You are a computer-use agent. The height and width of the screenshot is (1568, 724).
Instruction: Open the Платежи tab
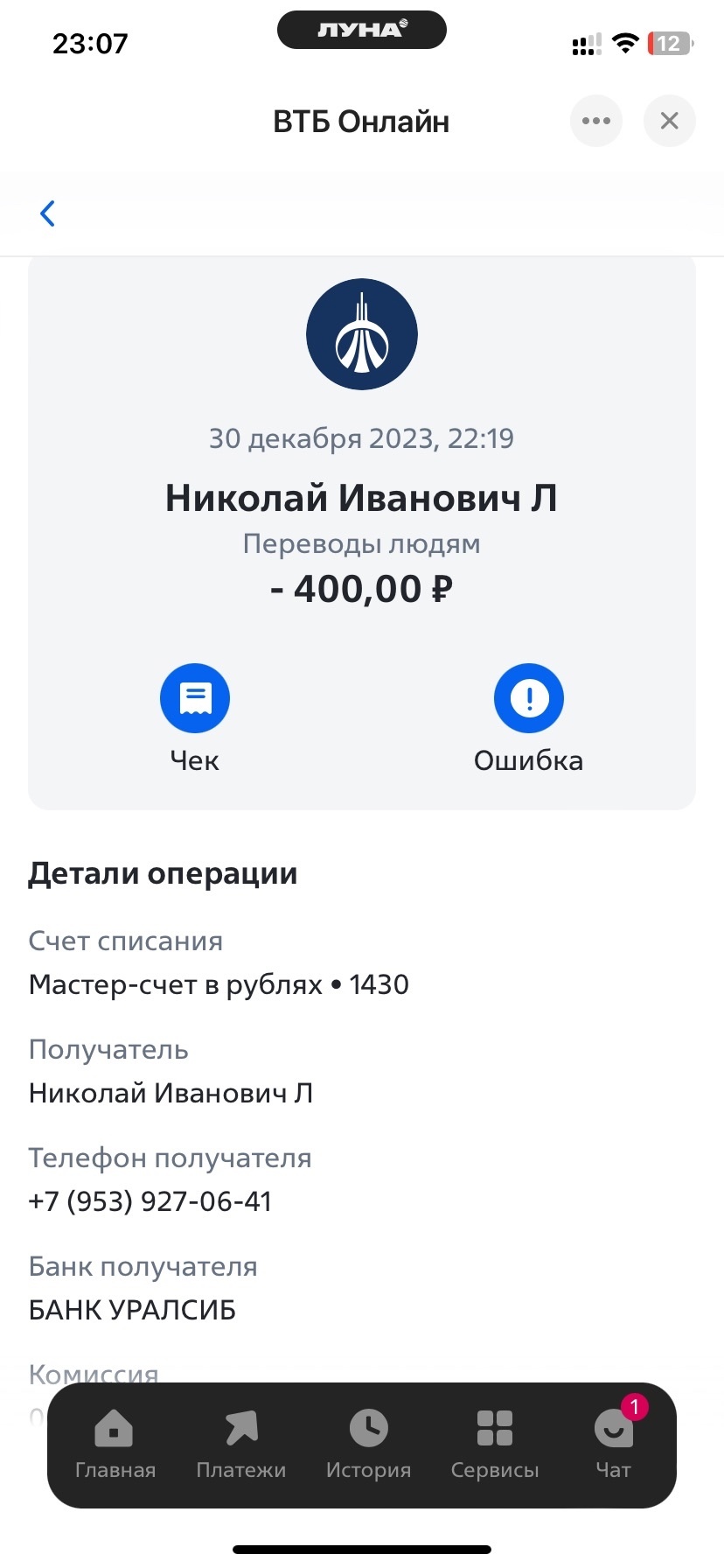[241, 1445]
